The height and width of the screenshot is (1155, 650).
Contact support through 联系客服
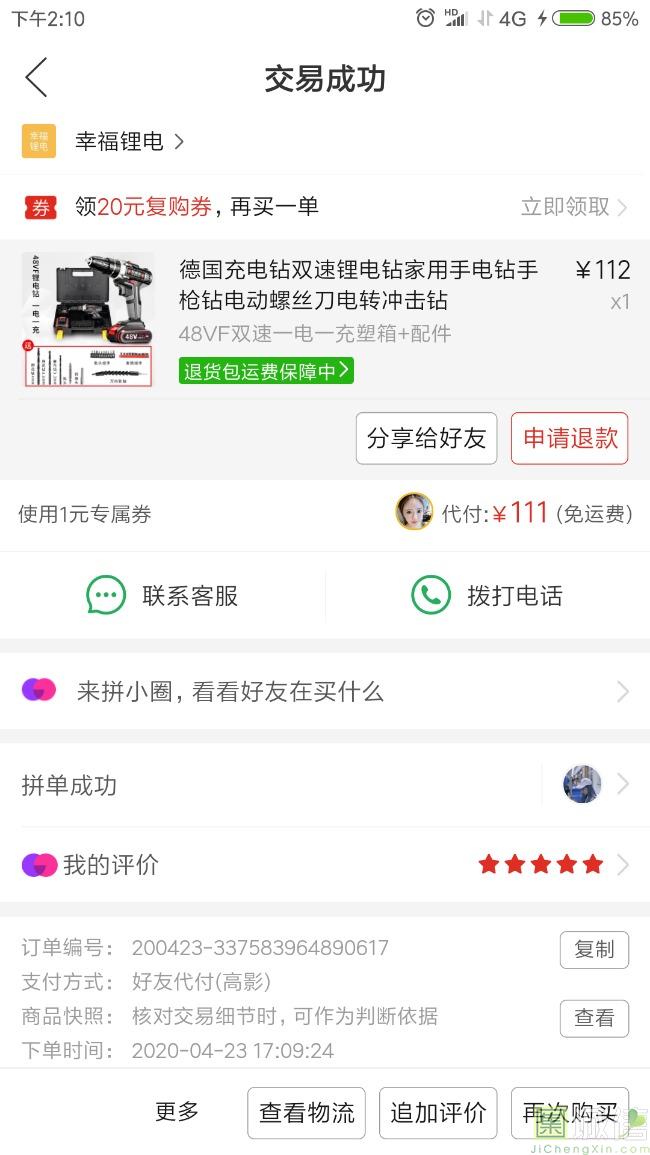pyautogui.click(x=163, y=596)
